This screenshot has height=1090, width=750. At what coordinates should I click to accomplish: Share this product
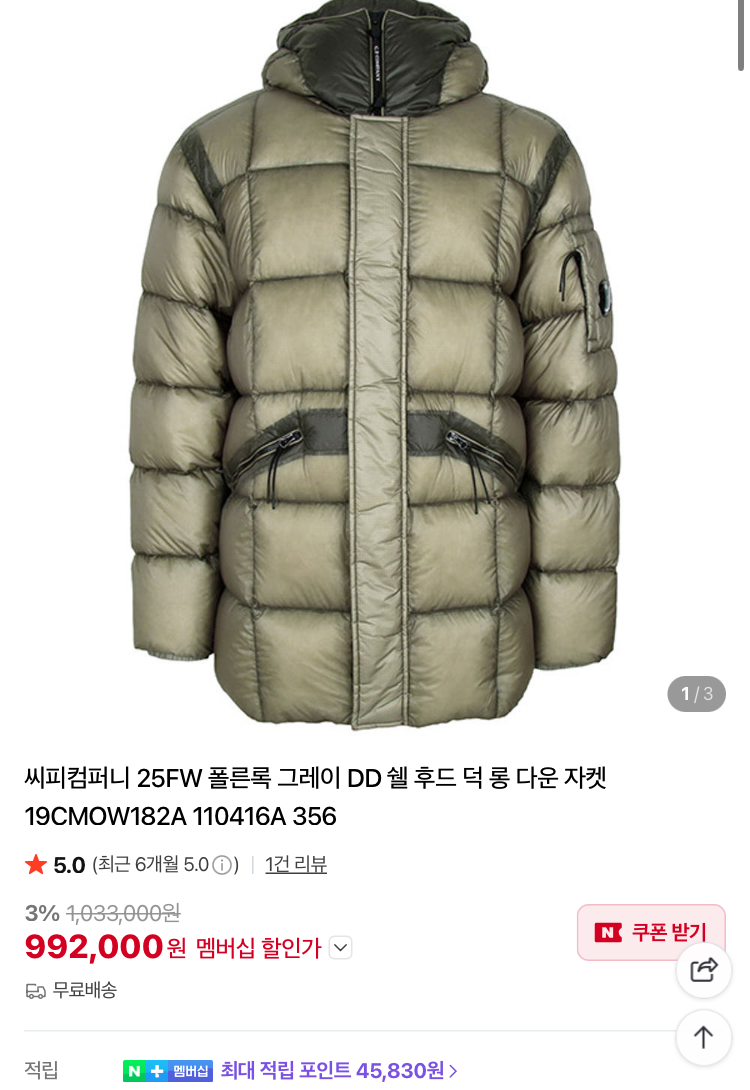704,970
